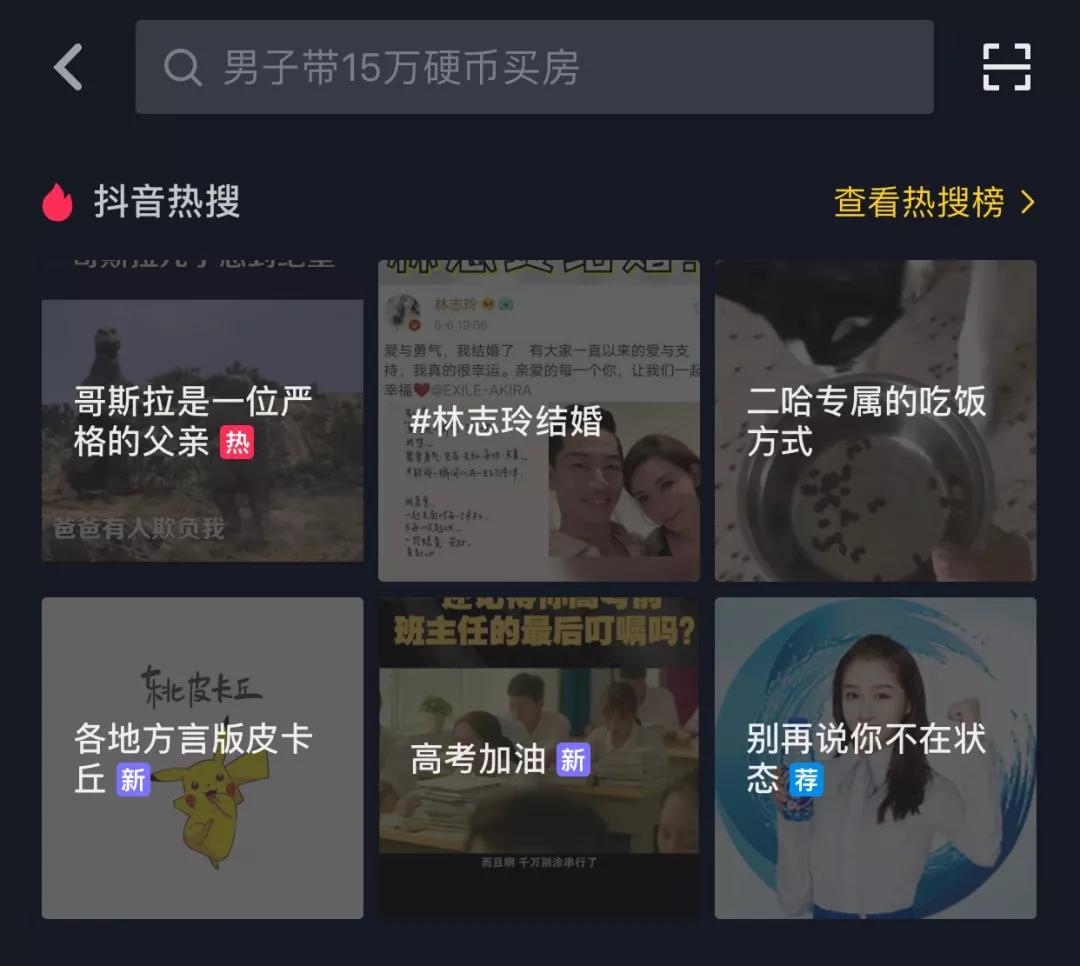Open the 哥斯拉是一位严格的父亲 hot topic
Viewport: 1080px width, 966px height.
click(x=202, y=420)
